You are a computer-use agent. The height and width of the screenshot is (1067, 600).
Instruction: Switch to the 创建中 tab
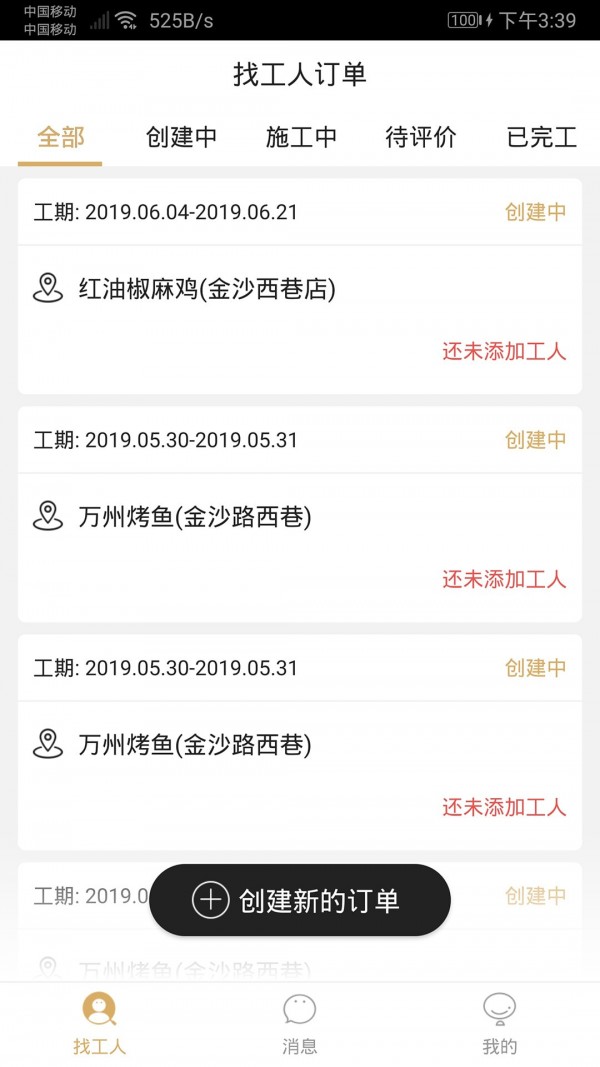pyautogui.click(x=181, y=137)
